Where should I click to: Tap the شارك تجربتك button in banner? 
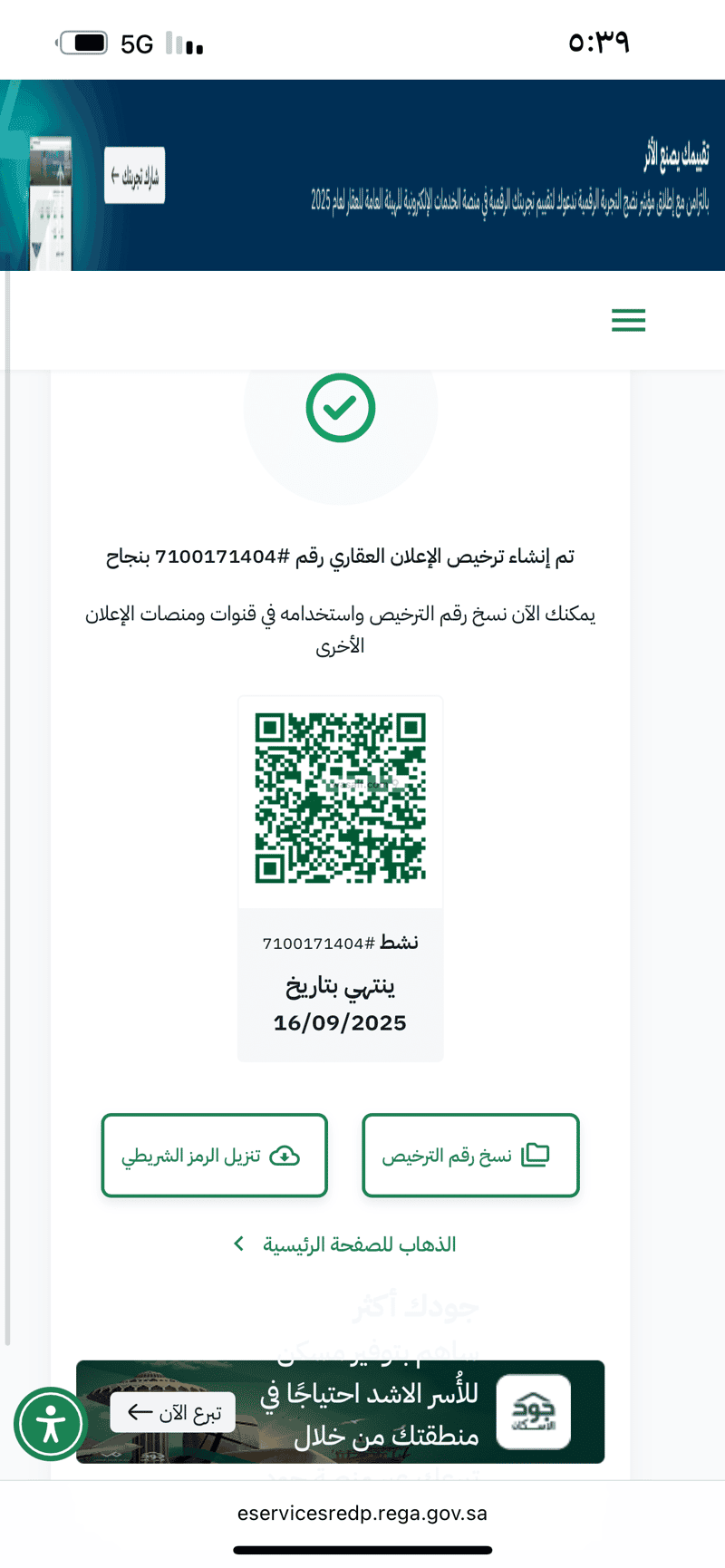point(134,175)
